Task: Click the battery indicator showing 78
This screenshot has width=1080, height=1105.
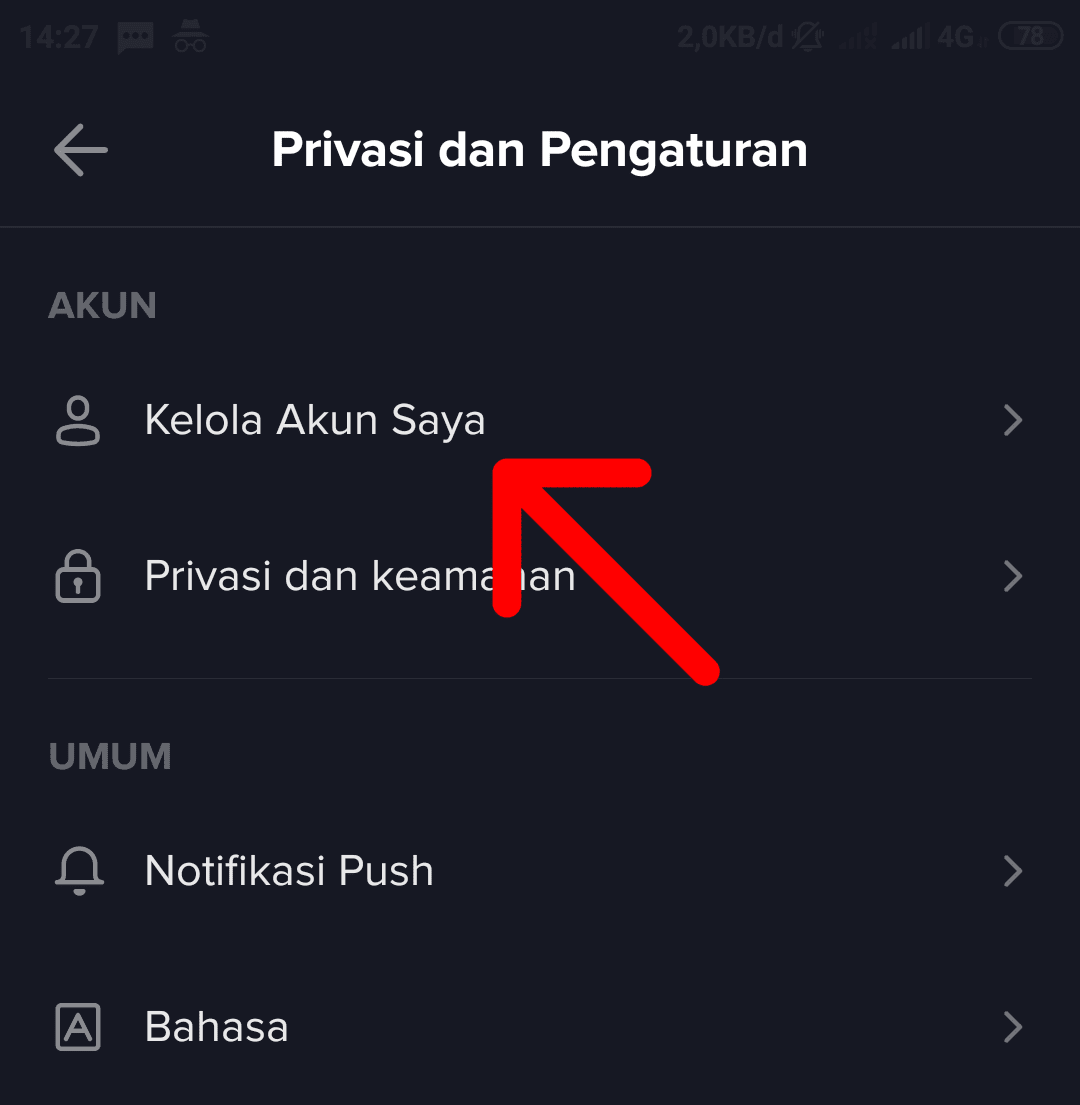Action: click(x=1030, y=36)
